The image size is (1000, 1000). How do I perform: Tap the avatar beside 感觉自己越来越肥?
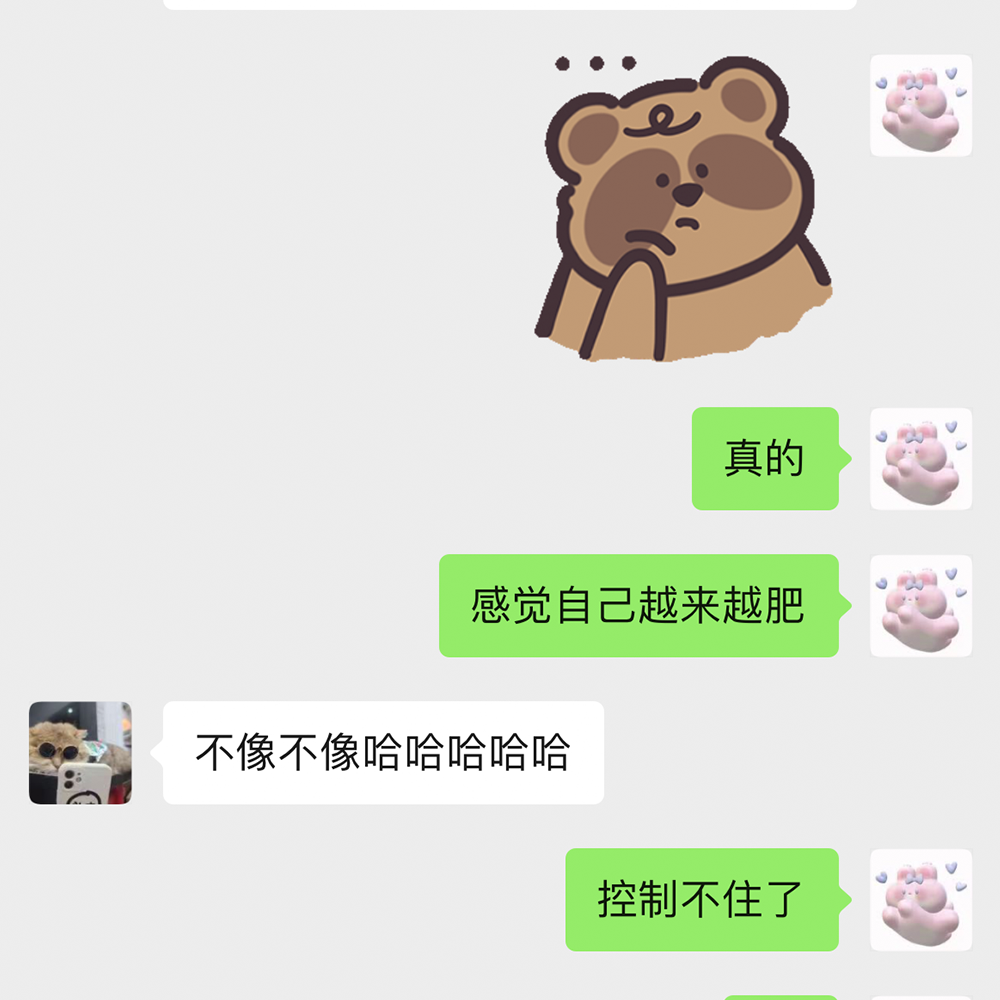[x=921, y=606]
